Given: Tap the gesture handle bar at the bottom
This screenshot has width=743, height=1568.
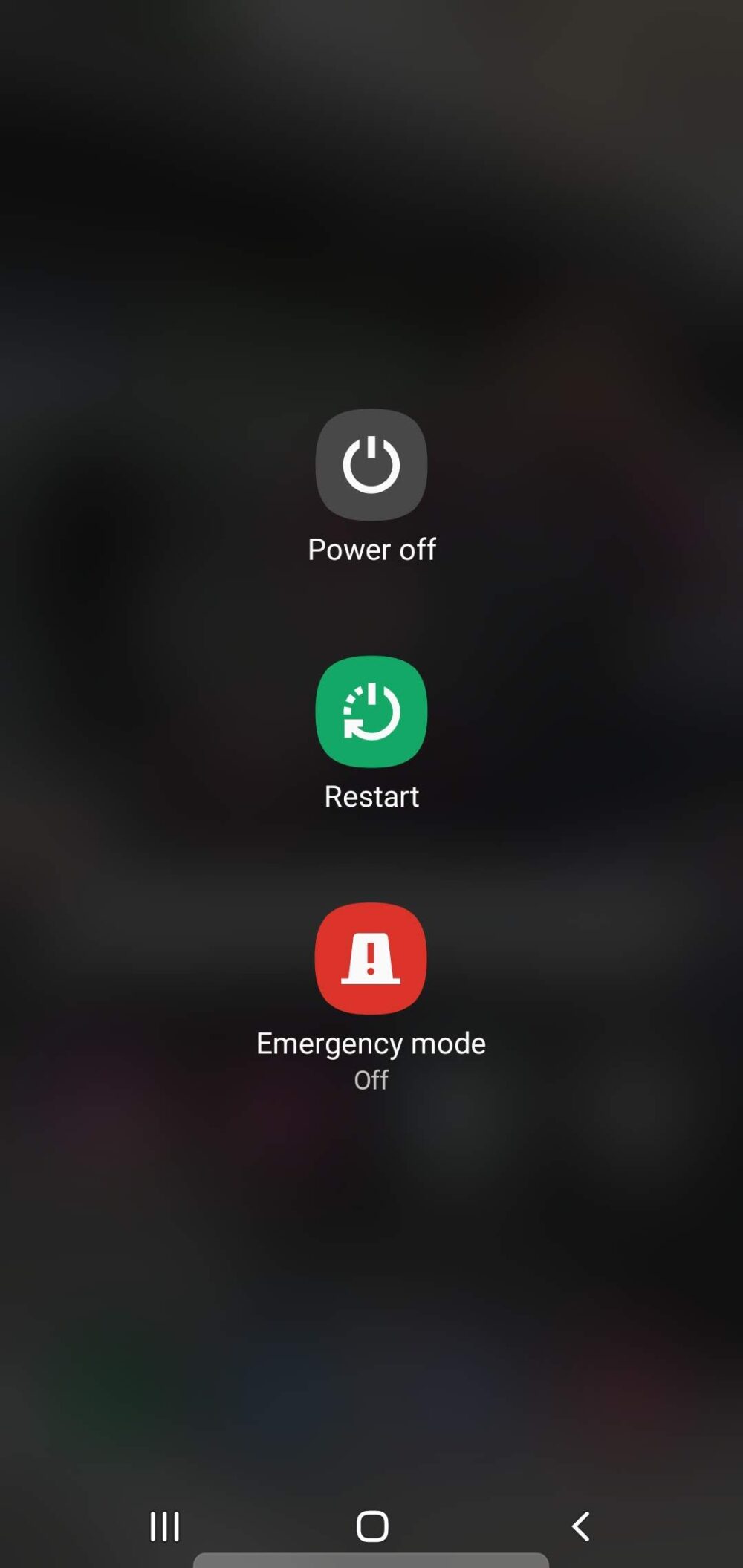Looking at the screenshot, I should click(371, 1560).
